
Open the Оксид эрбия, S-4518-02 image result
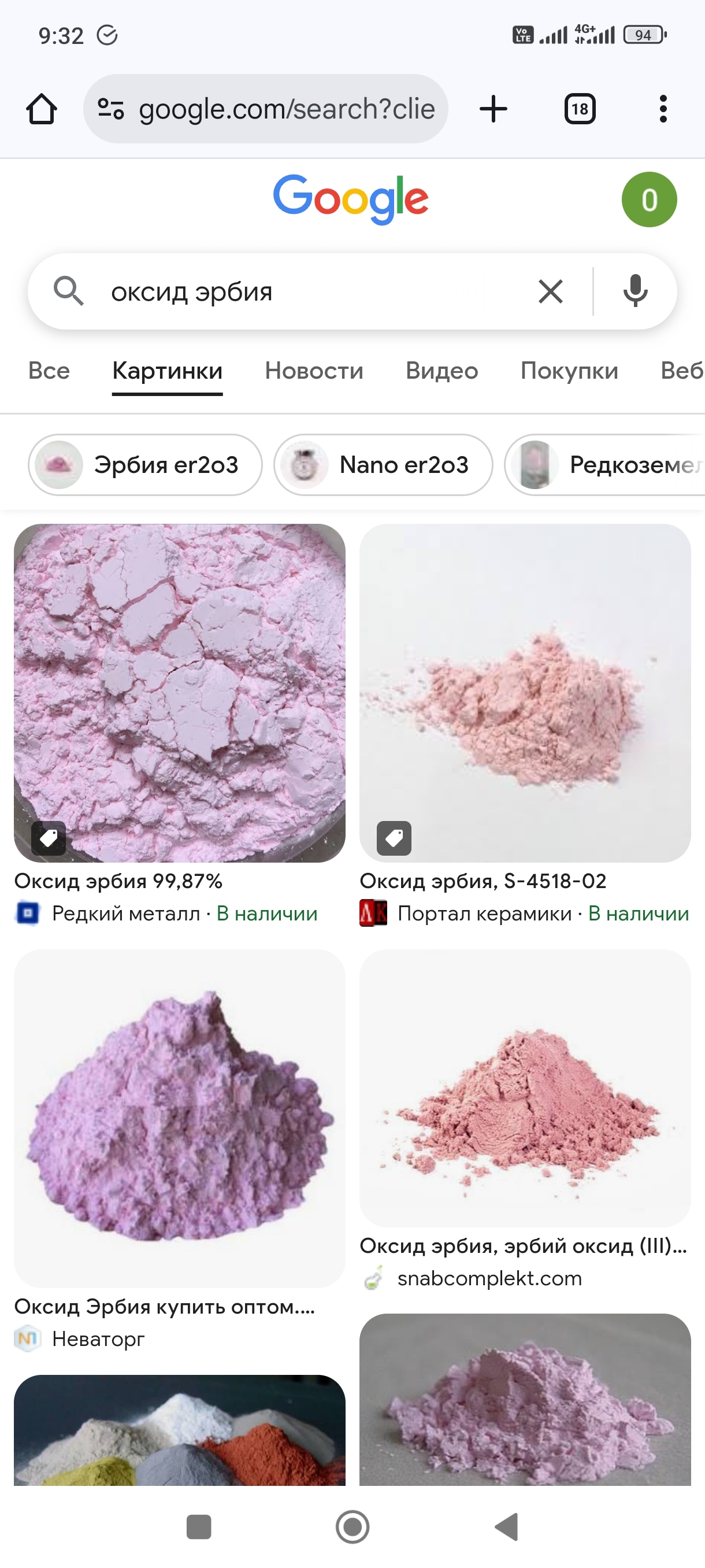[x=524, y=693]
